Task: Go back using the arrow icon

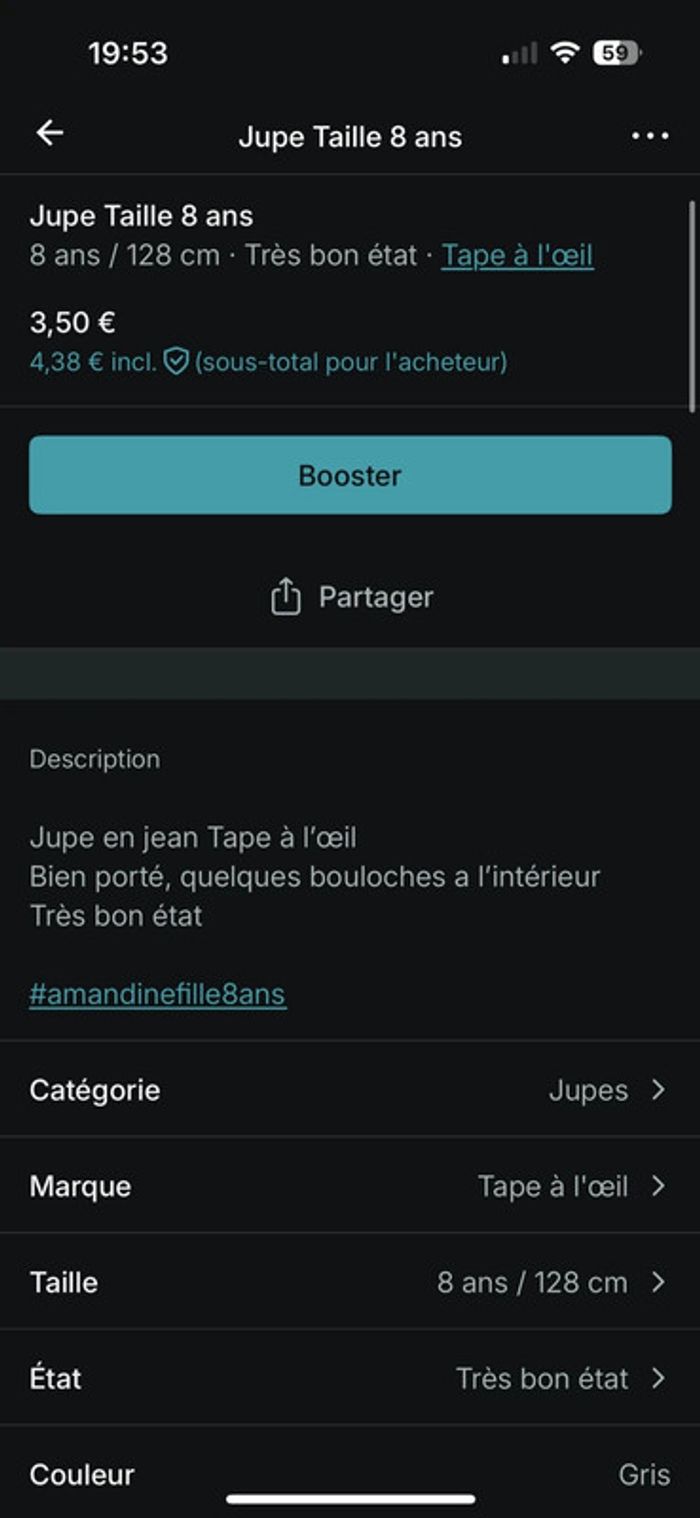Action: (50, 134)
